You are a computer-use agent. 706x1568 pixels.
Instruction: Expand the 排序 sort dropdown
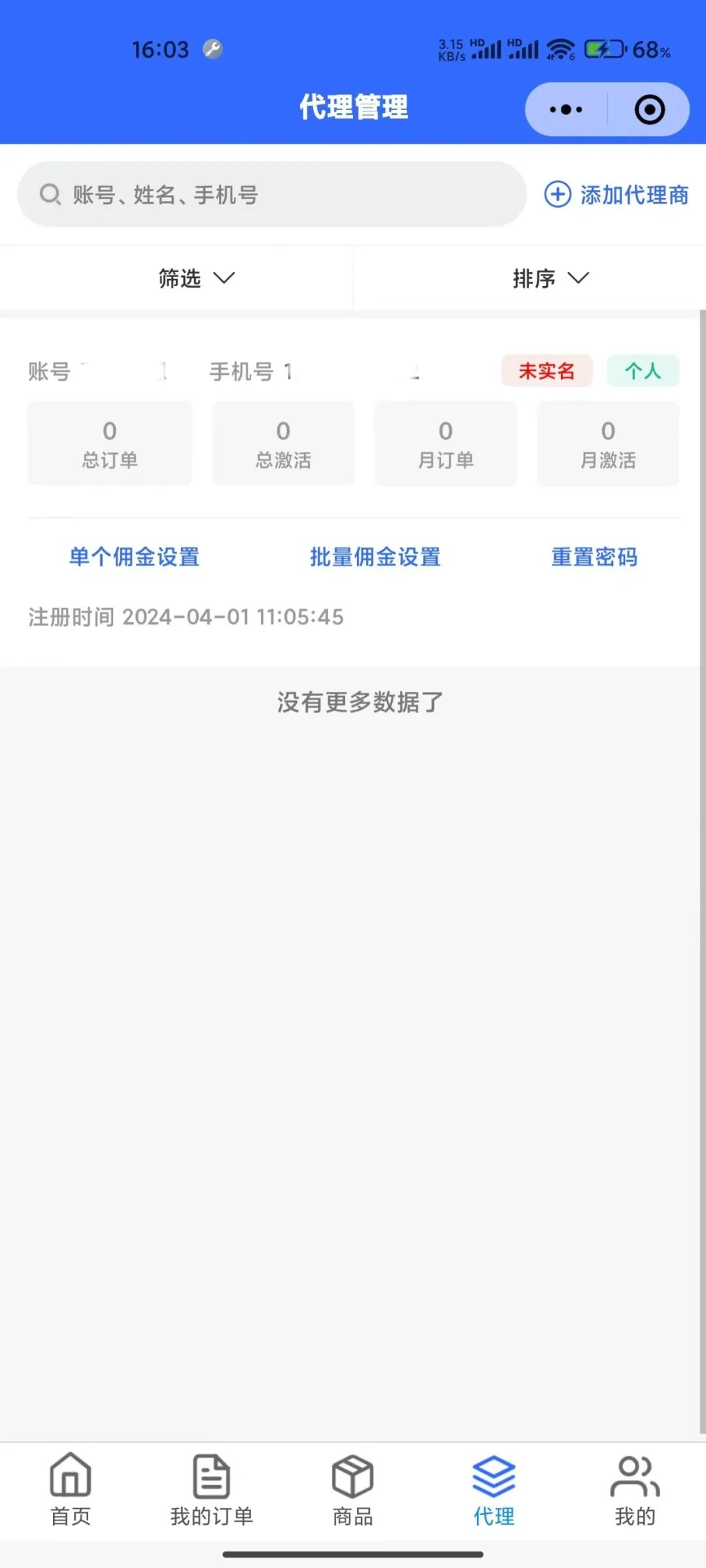tap(550, 278)
